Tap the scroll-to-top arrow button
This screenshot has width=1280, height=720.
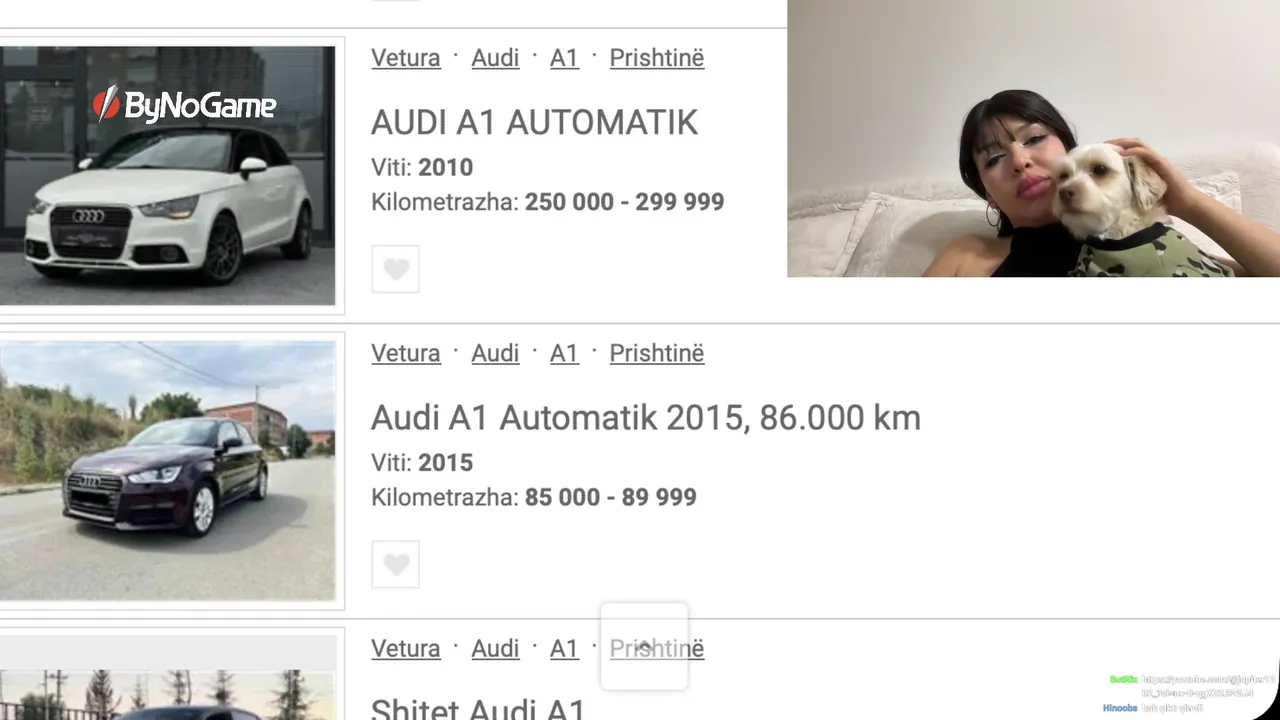[644, 646]
